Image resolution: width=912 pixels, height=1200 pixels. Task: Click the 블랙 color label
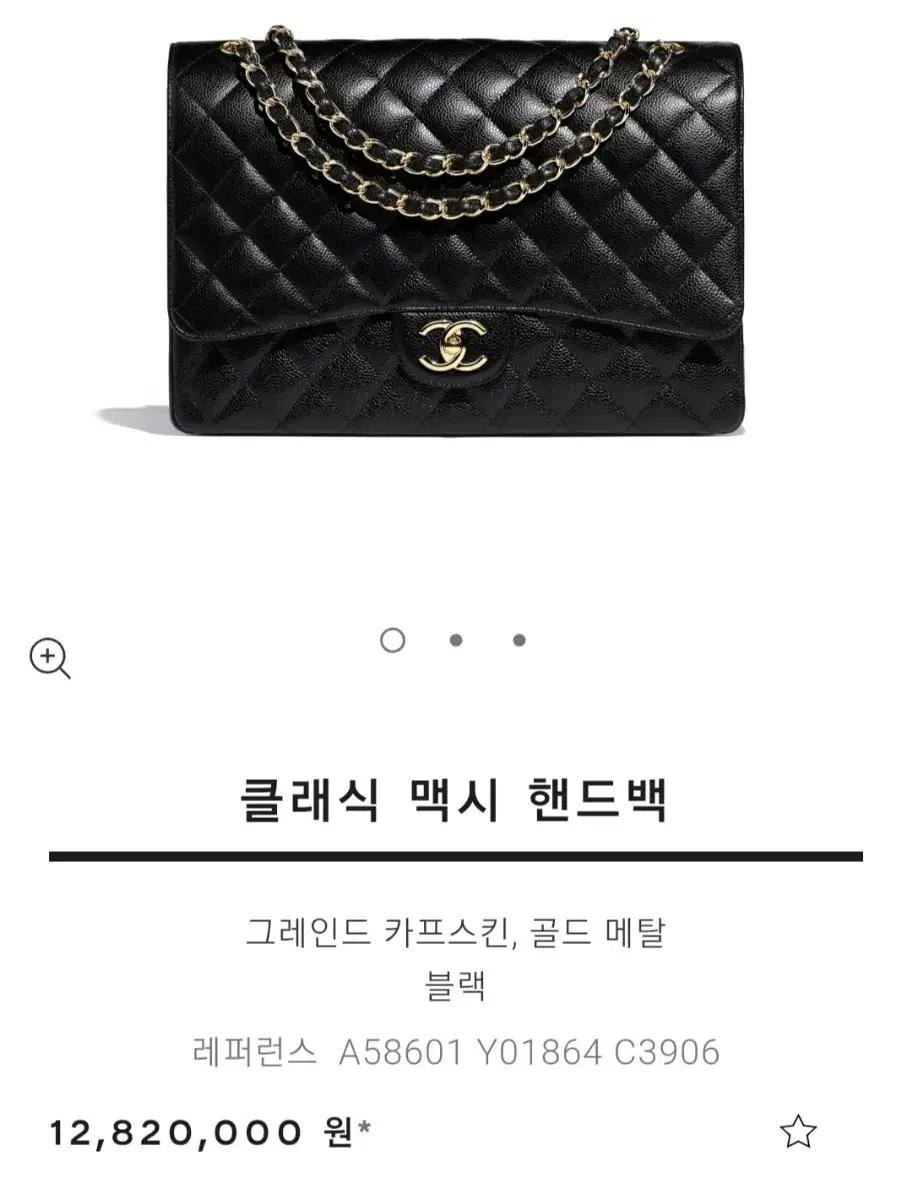pos(456,984)
